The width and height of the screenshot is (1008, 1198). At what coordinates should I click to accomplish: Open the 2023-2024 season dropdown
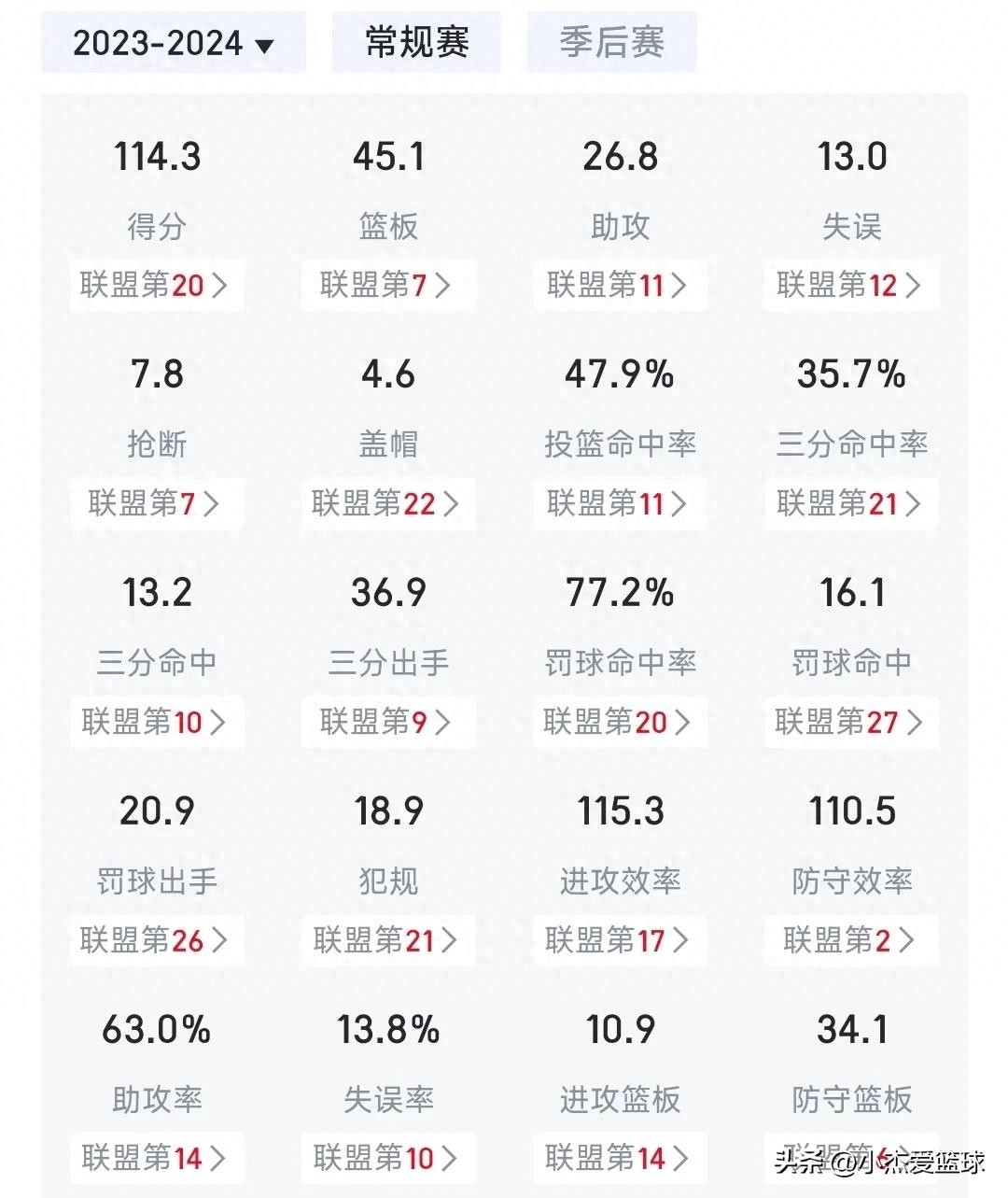174,43
